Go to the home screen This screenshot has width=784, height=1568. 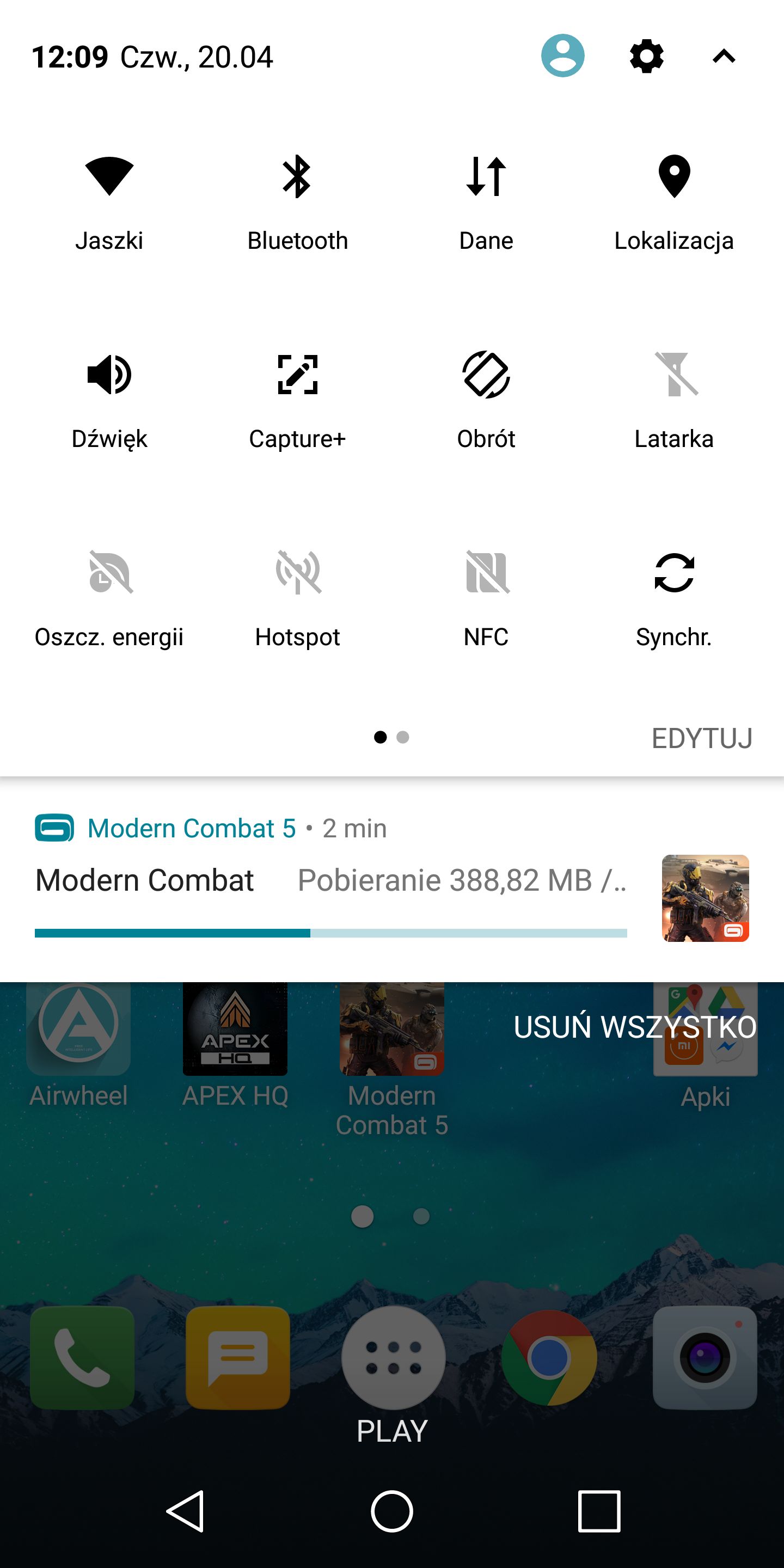tap(392, 1511)
